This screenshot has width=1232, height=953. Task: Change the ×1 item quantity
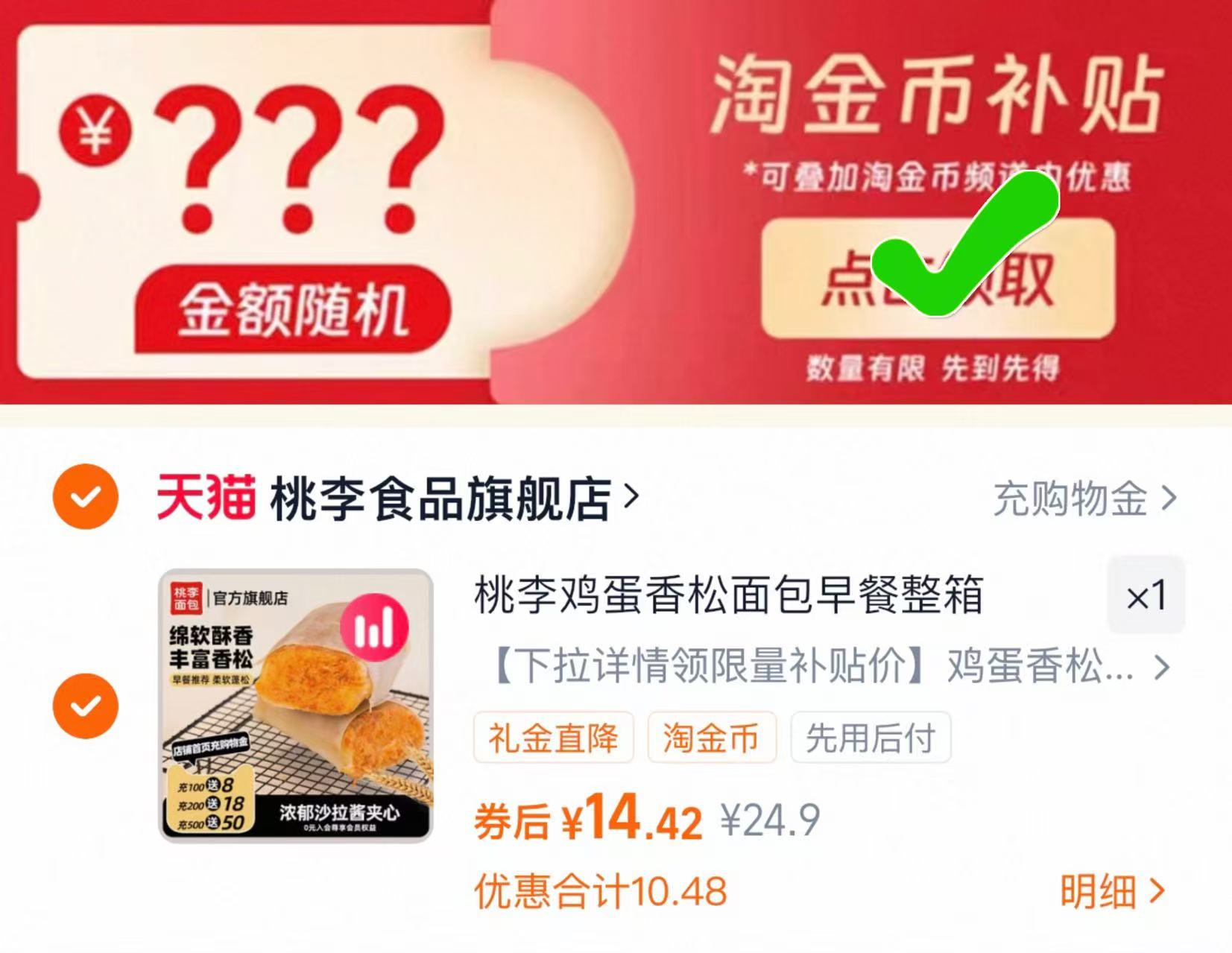[x=1146, y=596]
